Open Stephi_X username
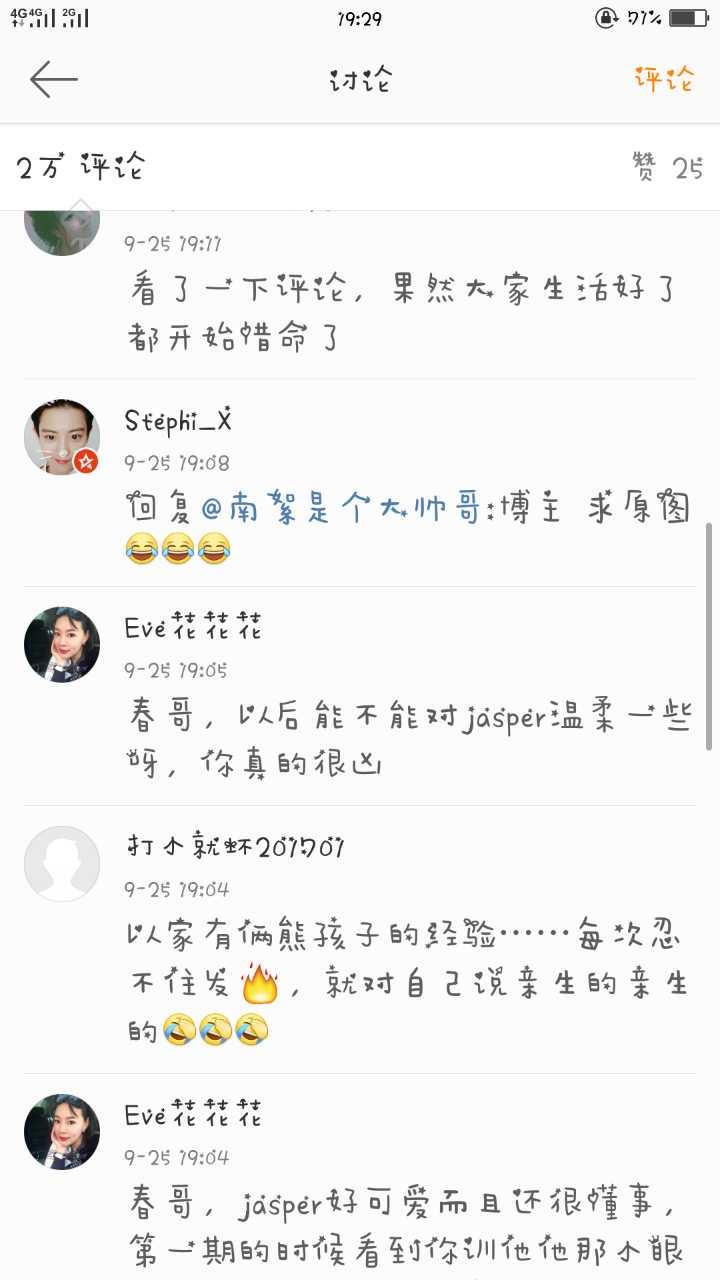The height and width of the screenshot is (1280, 720). pyautogui.click(x=178, y=421)
